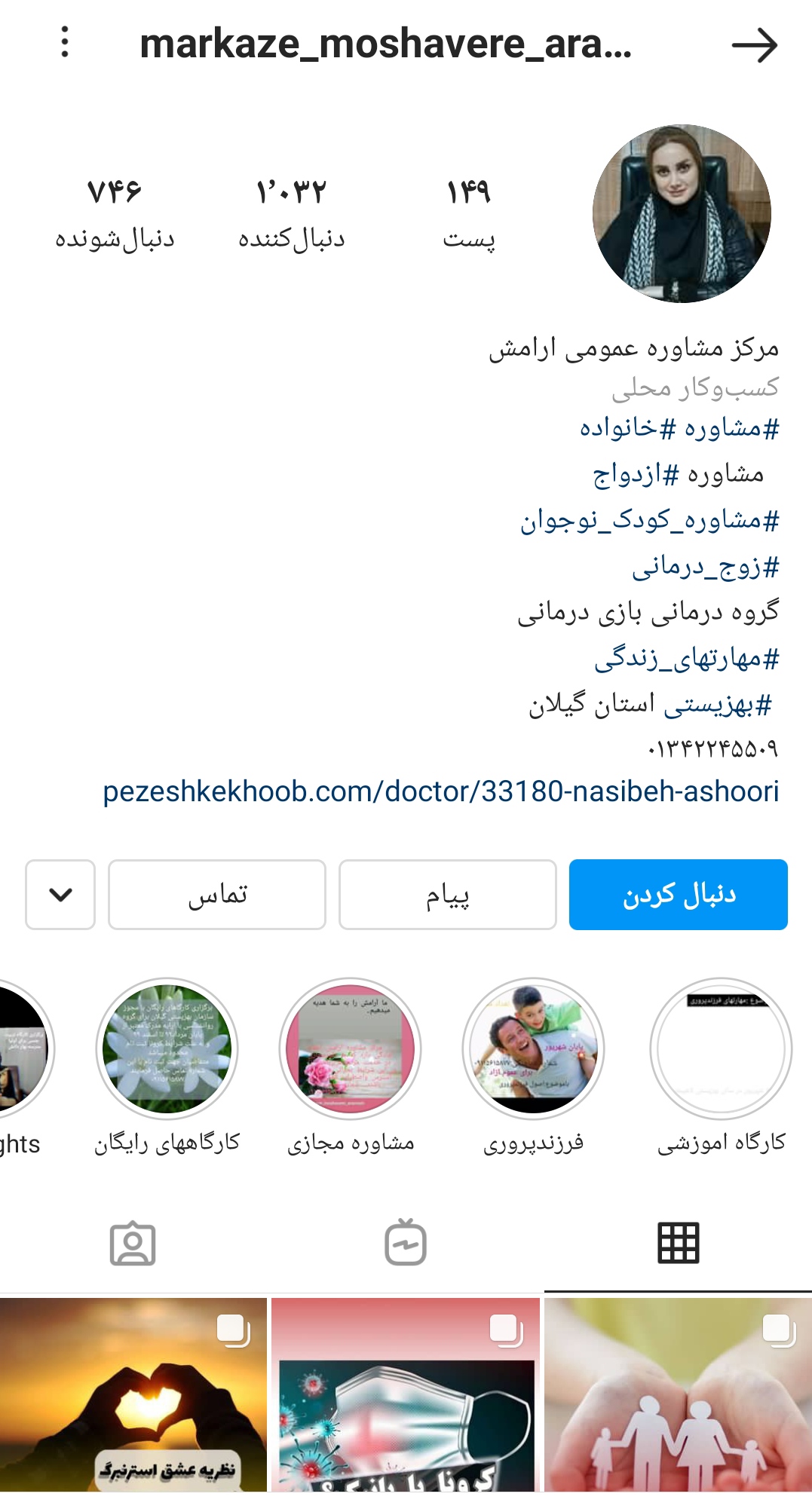Tap the blue دنبال کردن follow button
Viewport: 812px width, 1512px height.
pyautogui.click(x=678, y=895)
